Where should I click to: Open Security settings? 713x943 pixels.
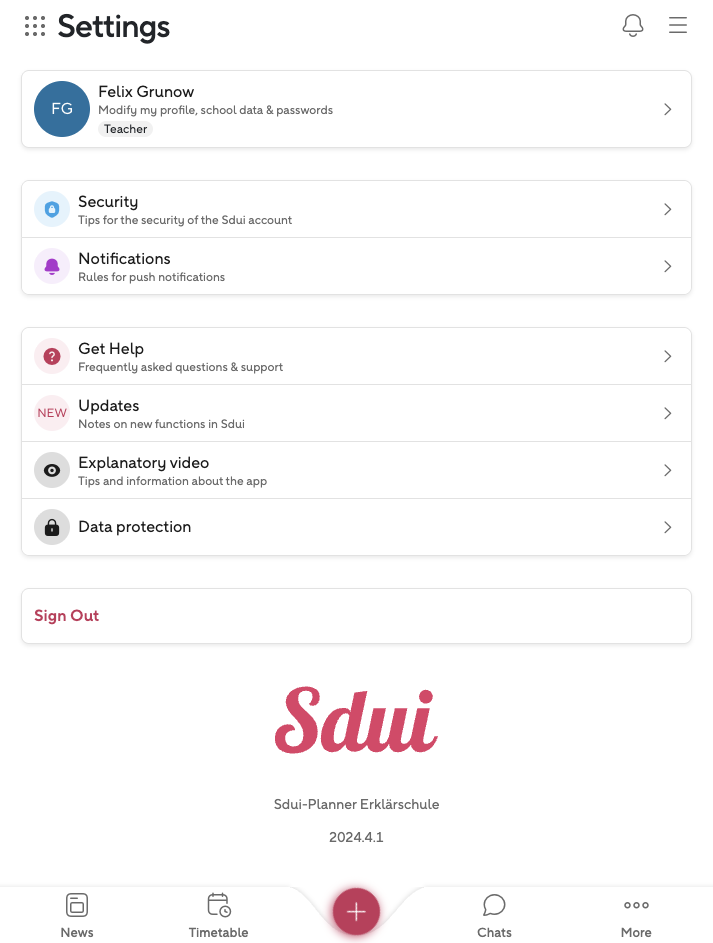(356, 209)
